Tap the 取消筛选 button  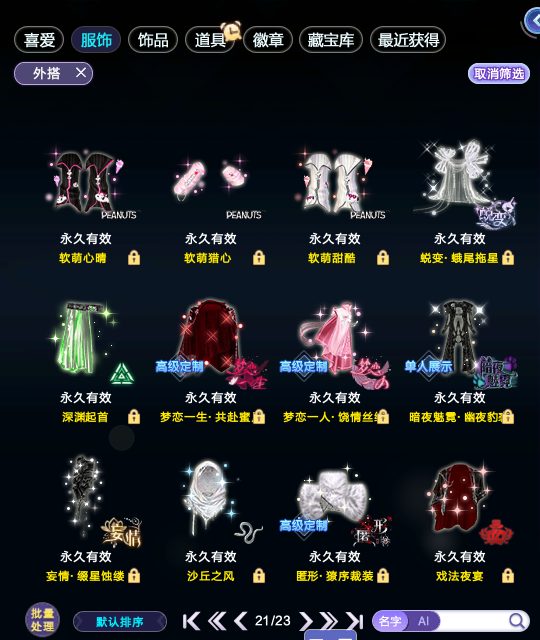(499, 74)
